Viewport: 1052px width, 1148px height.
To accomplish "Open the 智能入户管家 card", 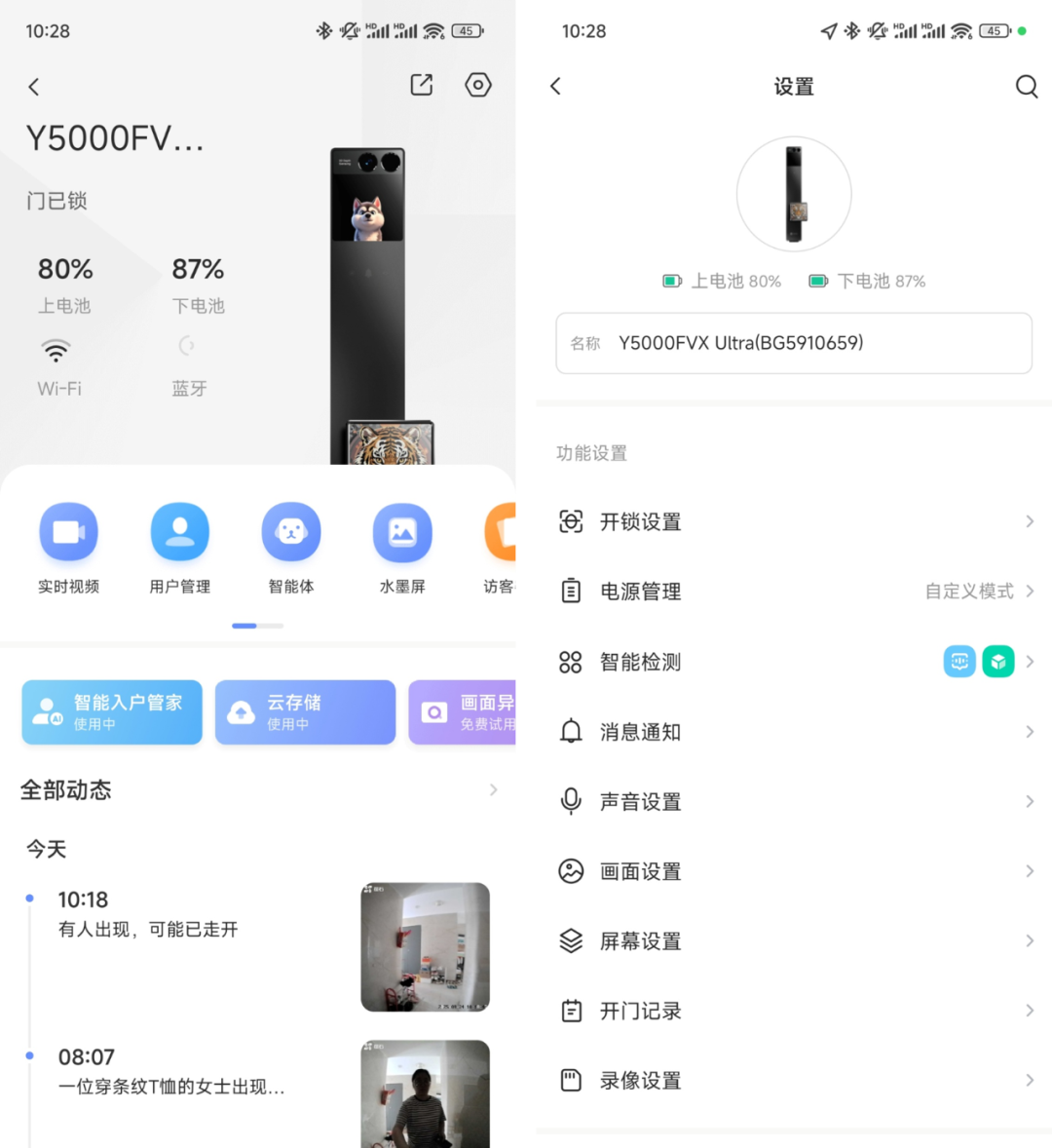I will (112, 712).
